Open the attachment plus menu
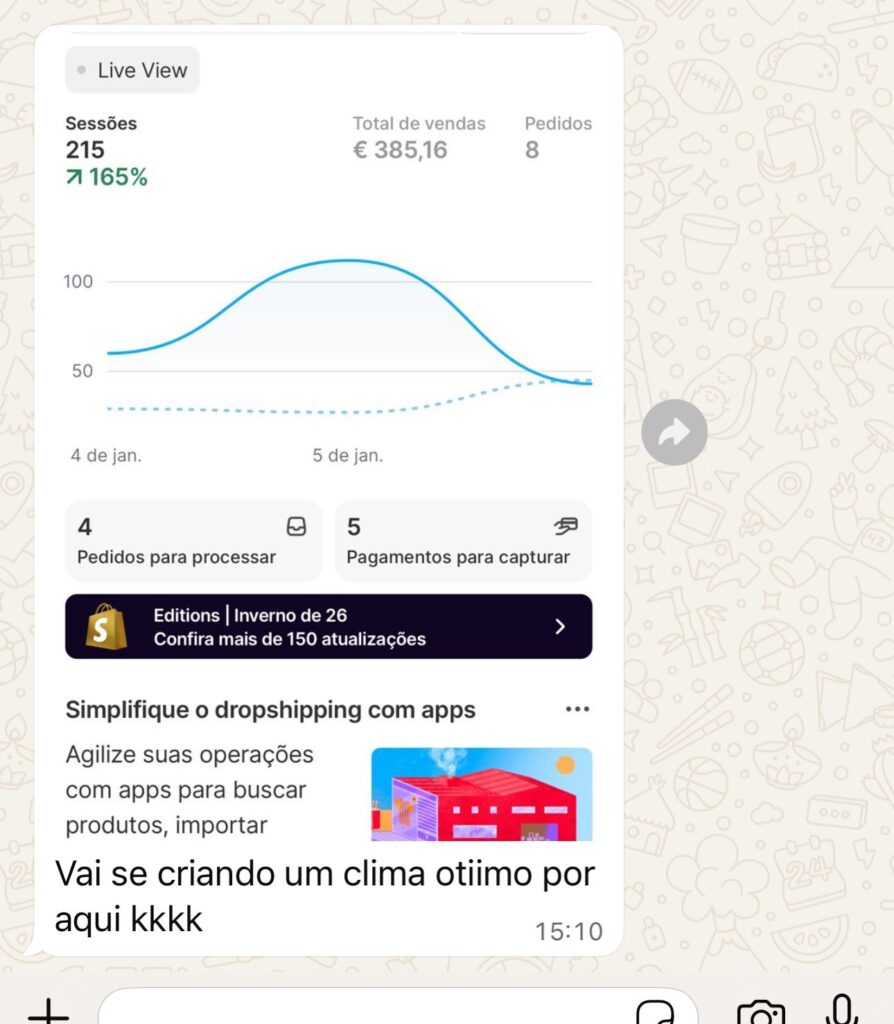The height and width of the screenshot is (1024, 894). (x=47, y=1012)
